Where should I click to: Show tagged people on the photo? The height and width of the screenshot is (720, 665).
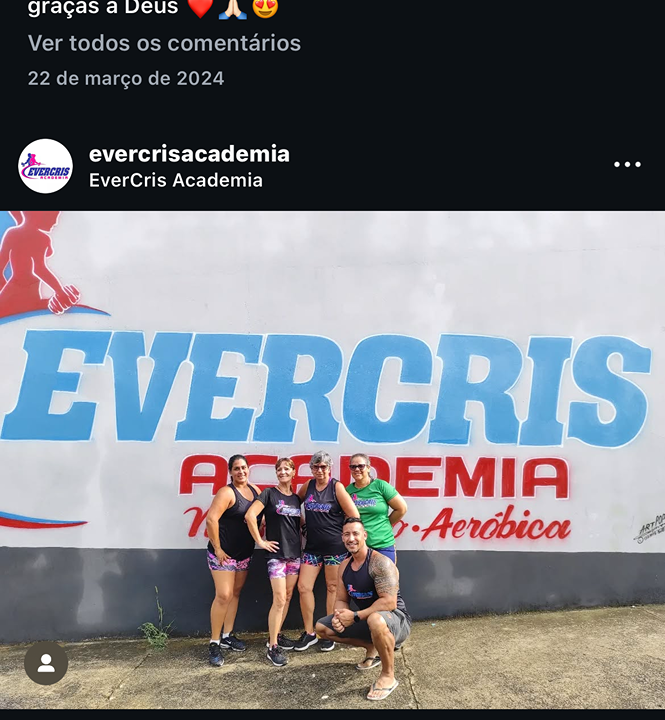[46, 663]
